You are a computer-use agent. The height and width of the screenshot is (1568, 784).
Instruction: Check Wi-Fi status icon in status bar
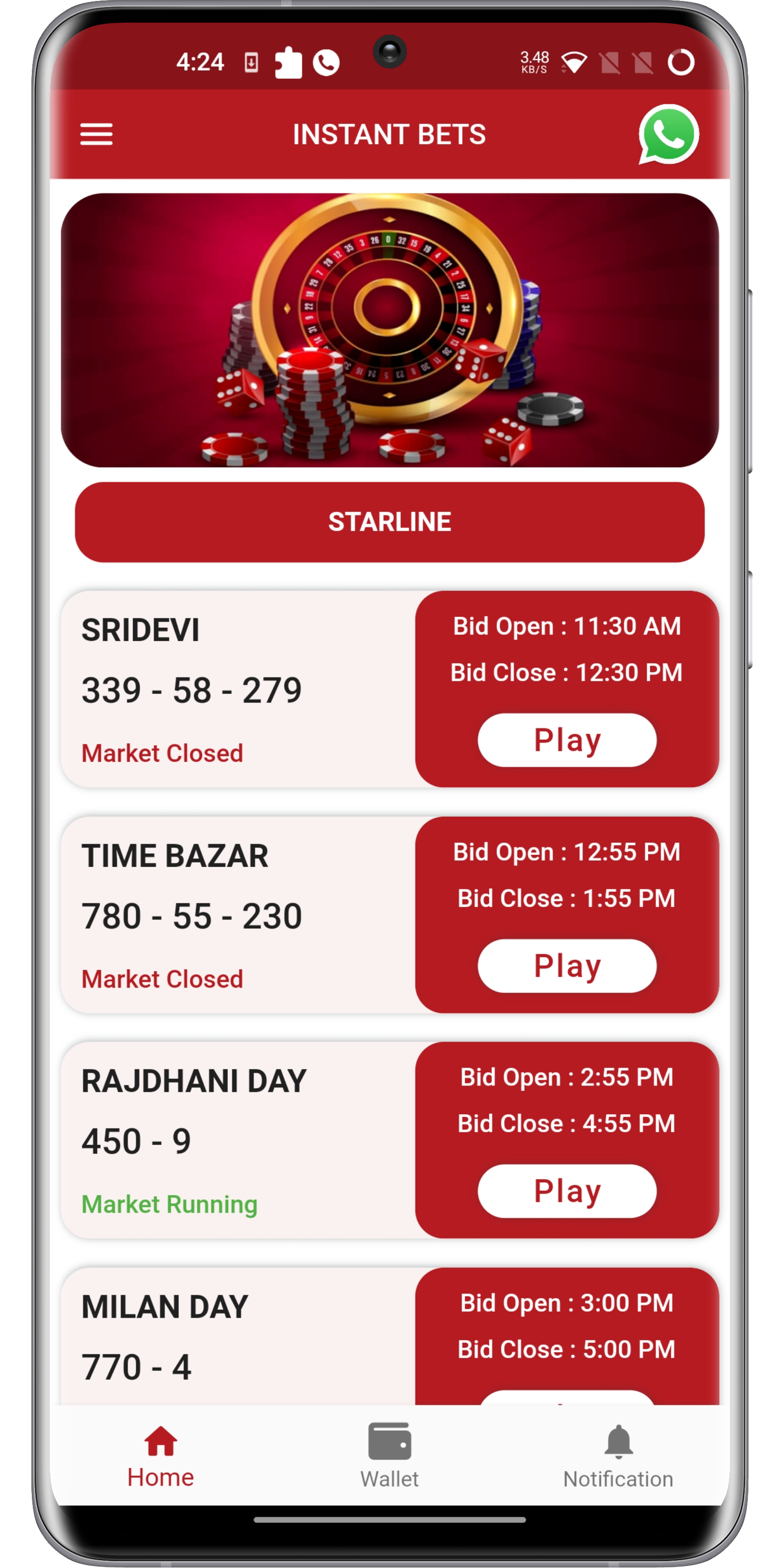pos(575,61)
